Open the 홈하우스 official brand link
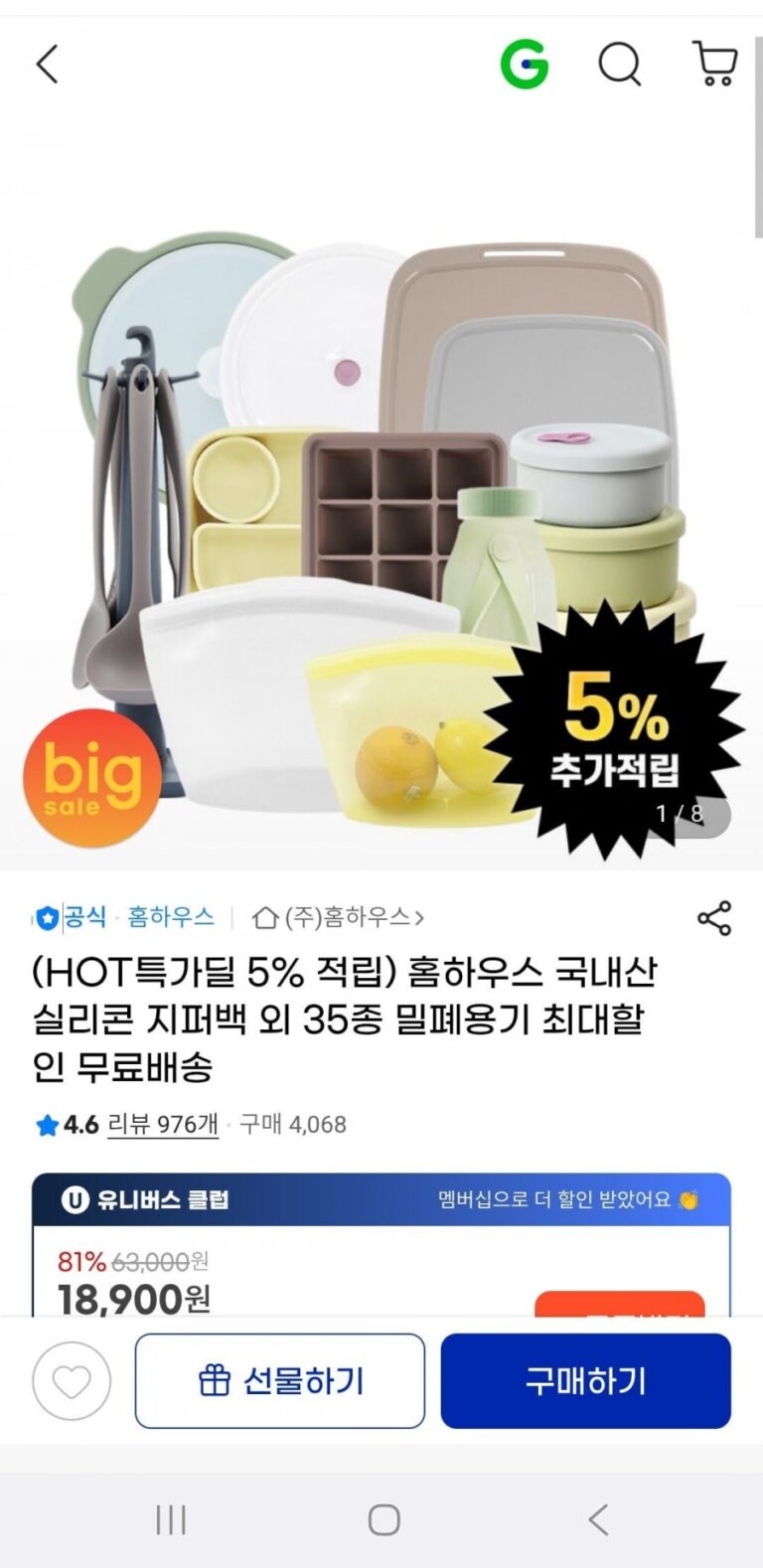The height and width of the screenshot is (1568, 763). click(169, 917)
